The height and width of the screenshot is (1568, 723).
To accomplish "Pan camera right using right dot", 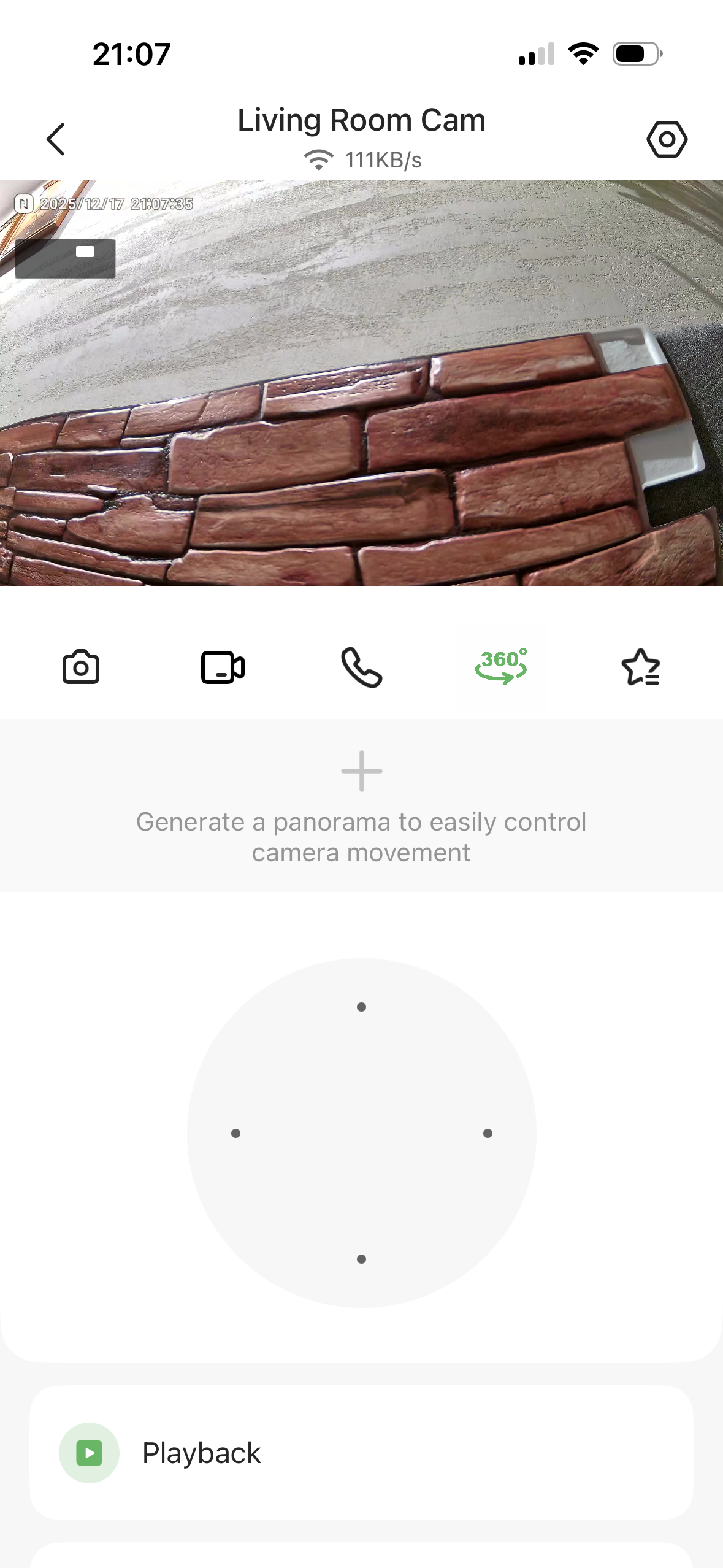I will point(488,1133).
